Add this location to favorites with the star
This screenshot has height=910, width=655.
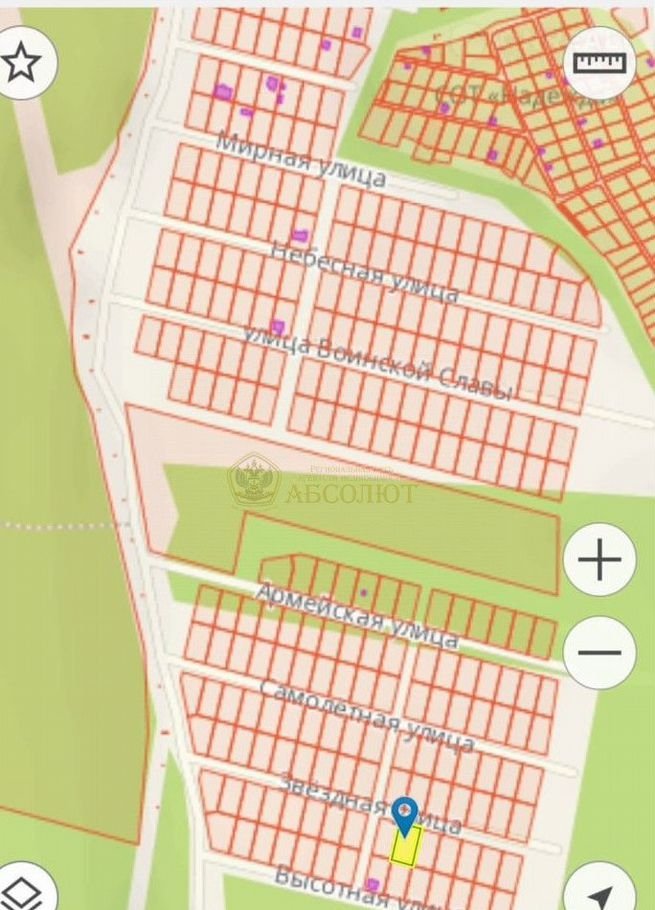22,63
